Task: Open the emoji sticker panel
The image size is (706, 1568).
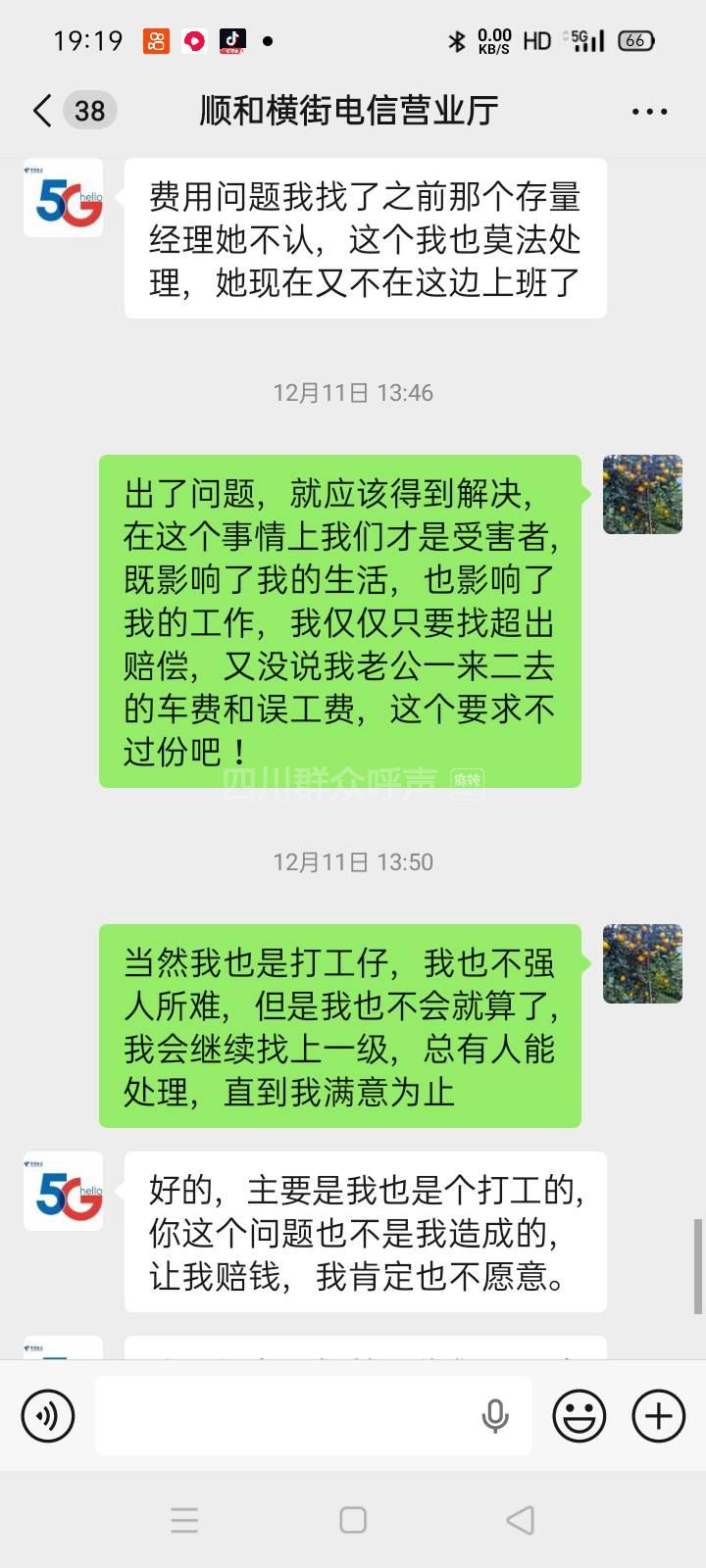Action: click(579, 1416)
